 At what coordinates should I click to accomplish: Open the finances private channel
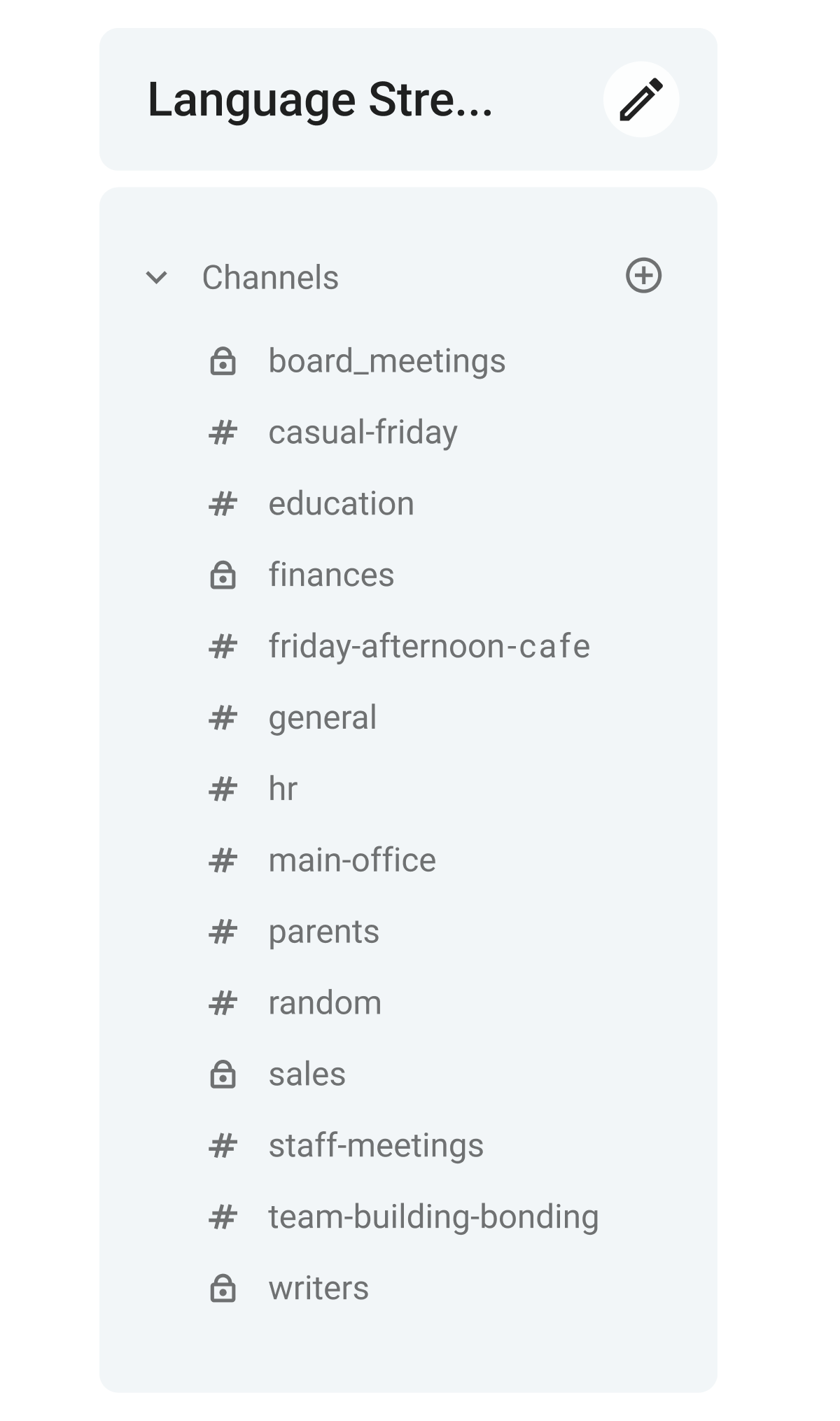click(x=408, y=575)
